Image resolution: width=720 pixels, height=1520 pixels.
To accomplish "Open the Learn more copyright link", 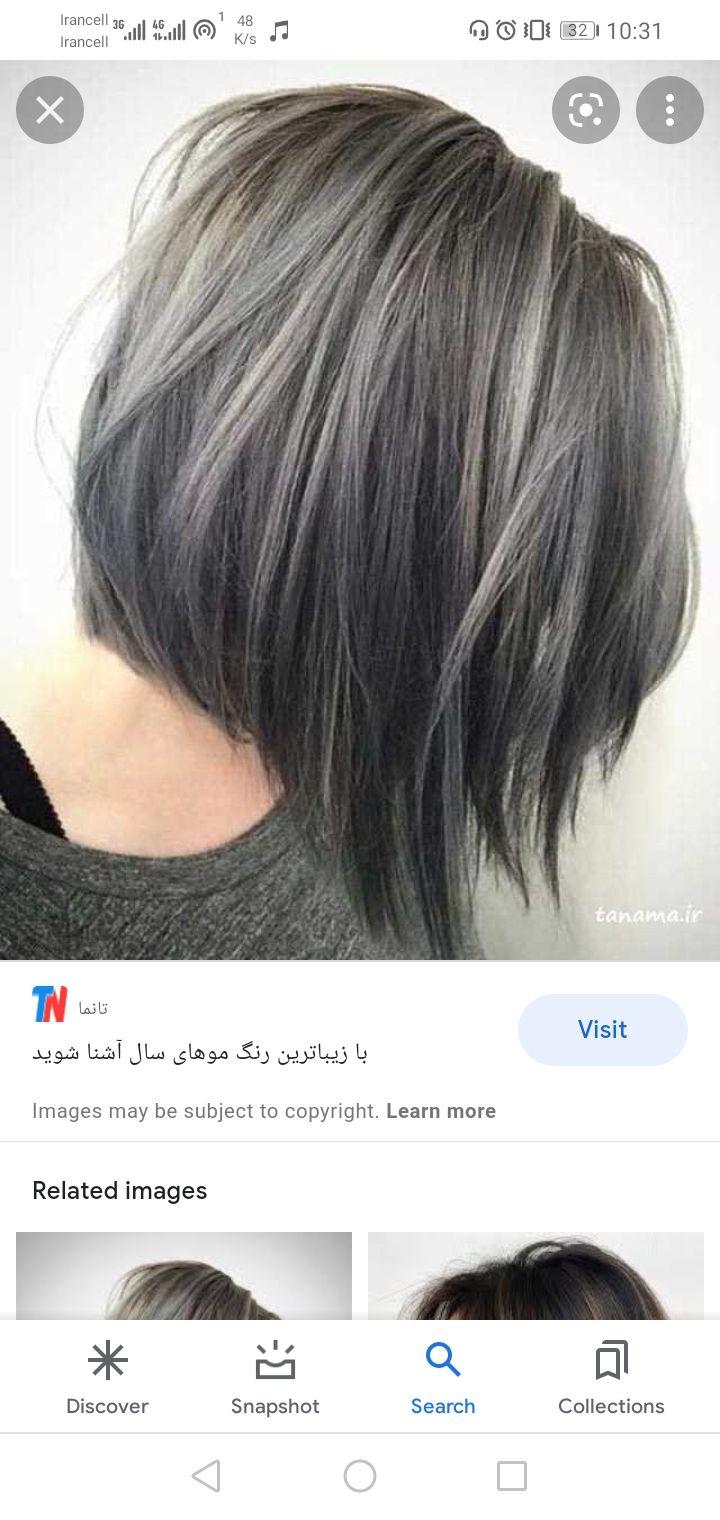I will coord(441,1111).
